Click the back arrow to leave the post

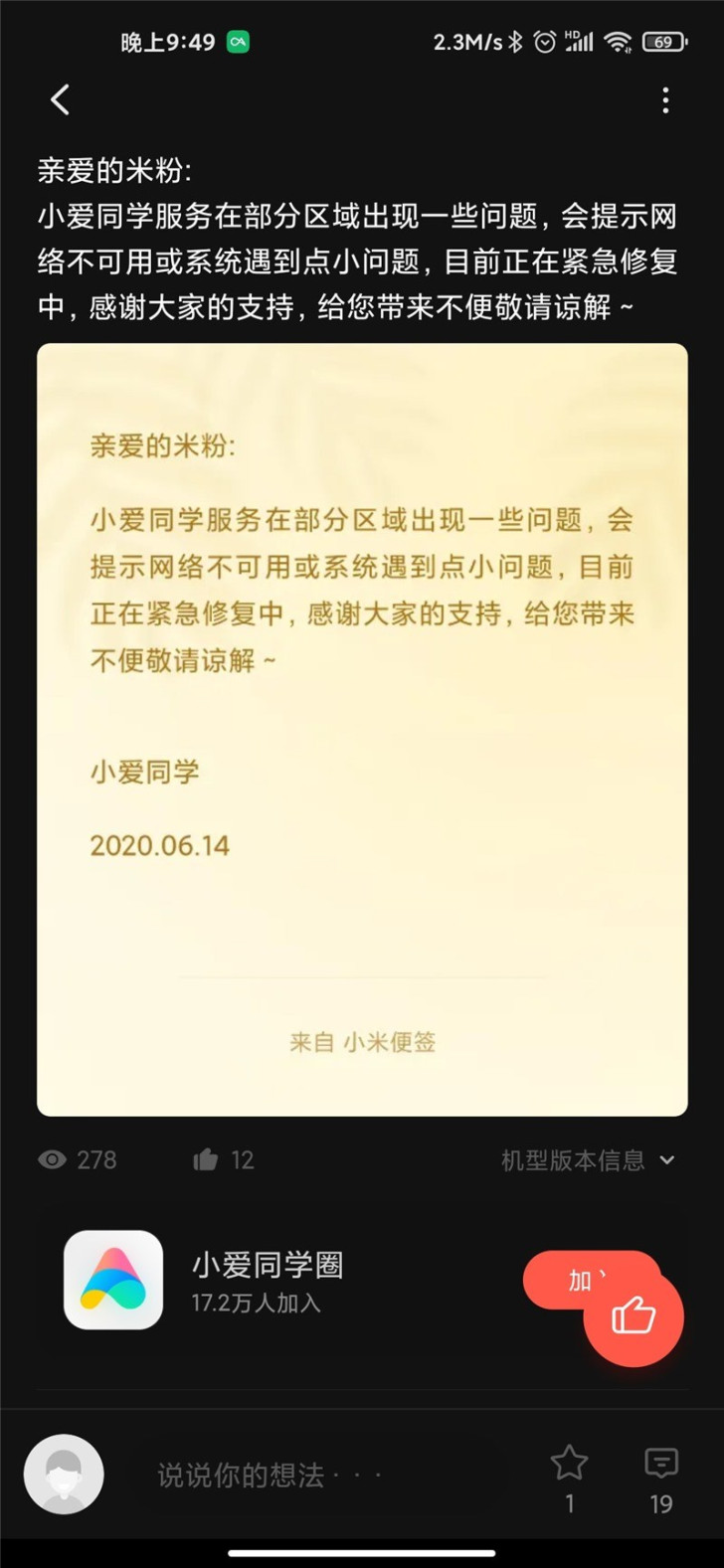click(60, 99)
